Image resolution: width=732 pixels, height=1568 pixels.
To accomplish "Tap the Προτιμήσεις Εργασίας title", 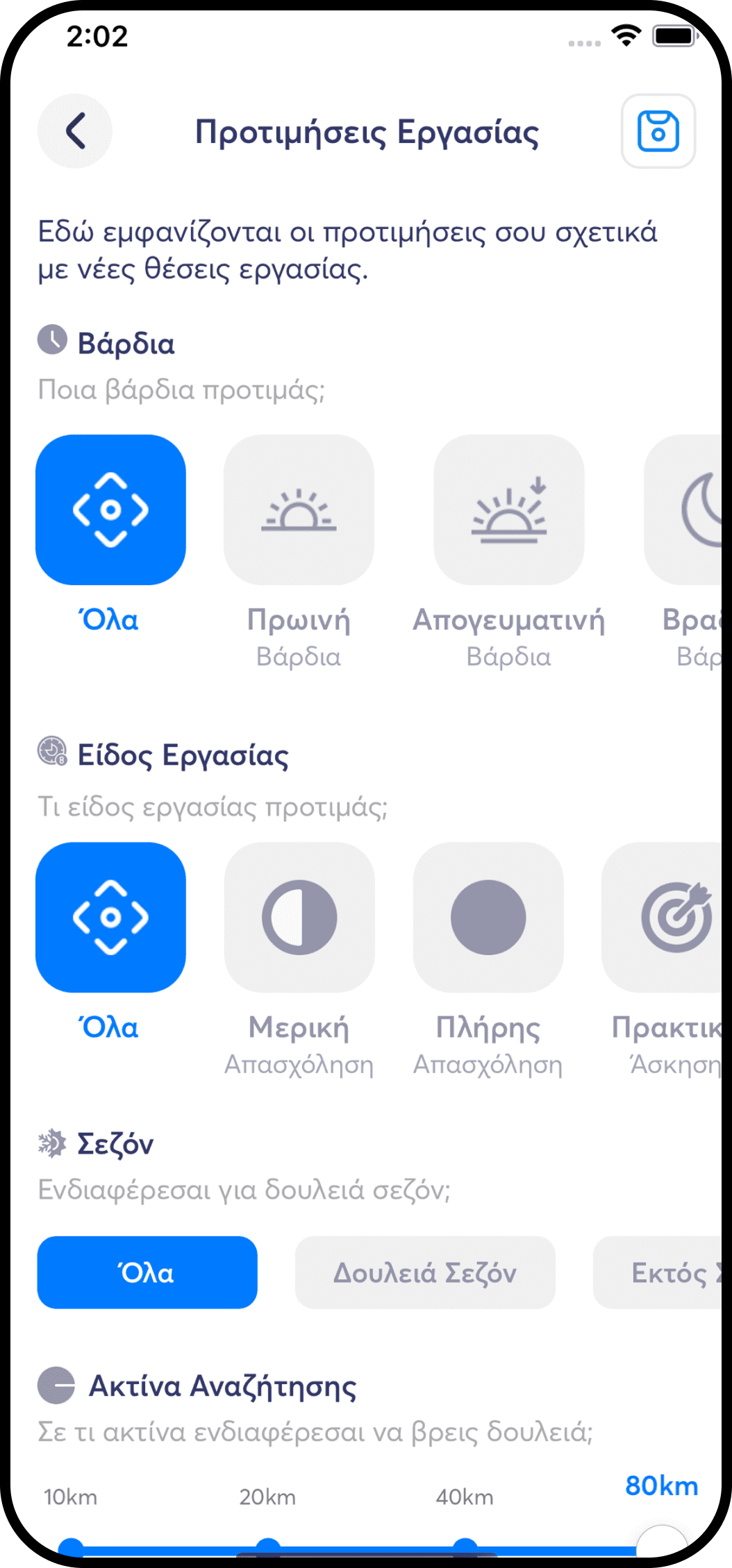I will [368, 133].
